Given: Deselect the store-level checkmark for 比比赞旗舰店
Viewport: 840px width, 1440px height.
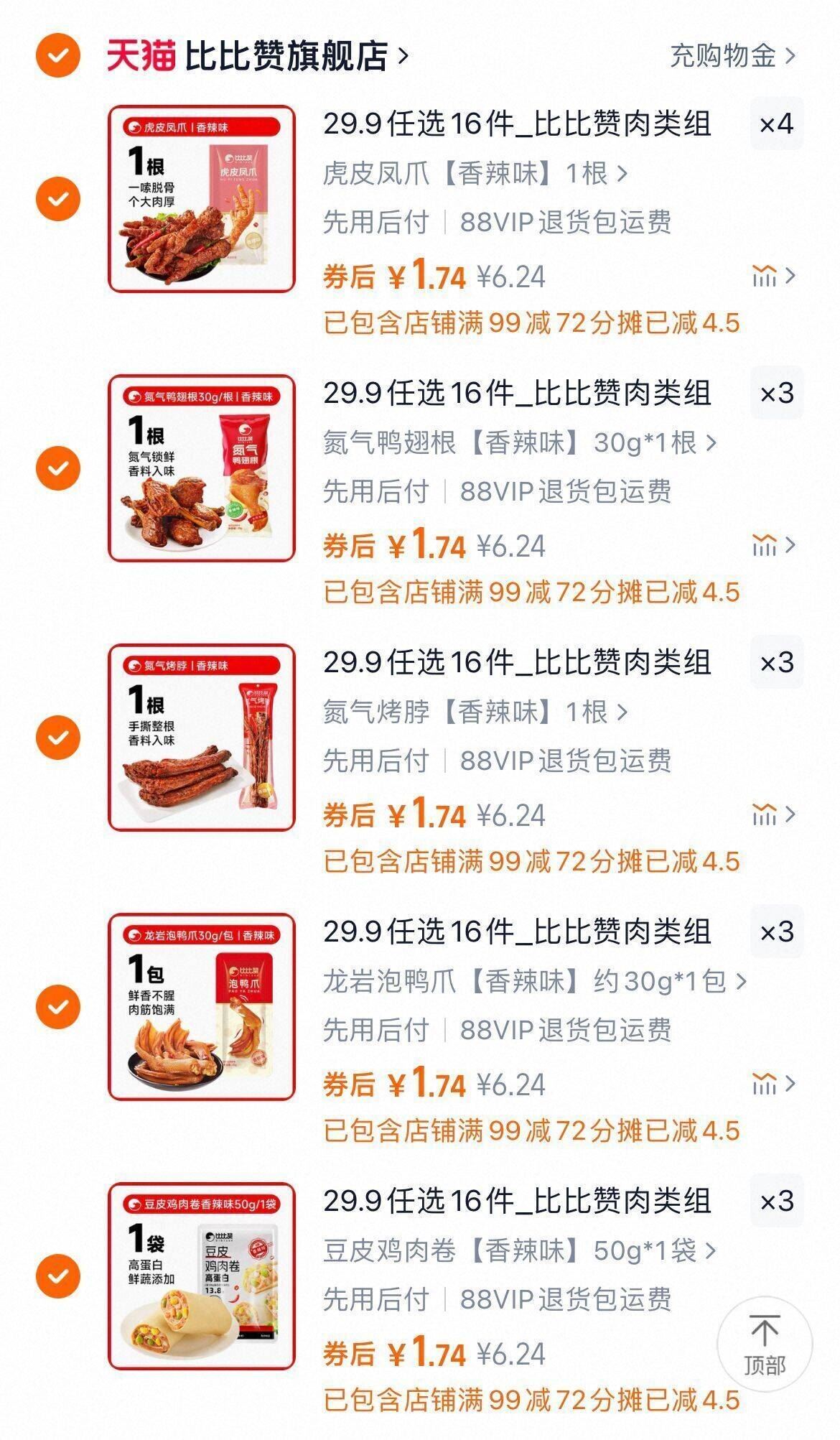Looking at the screenshot, I should click(57, 55).
